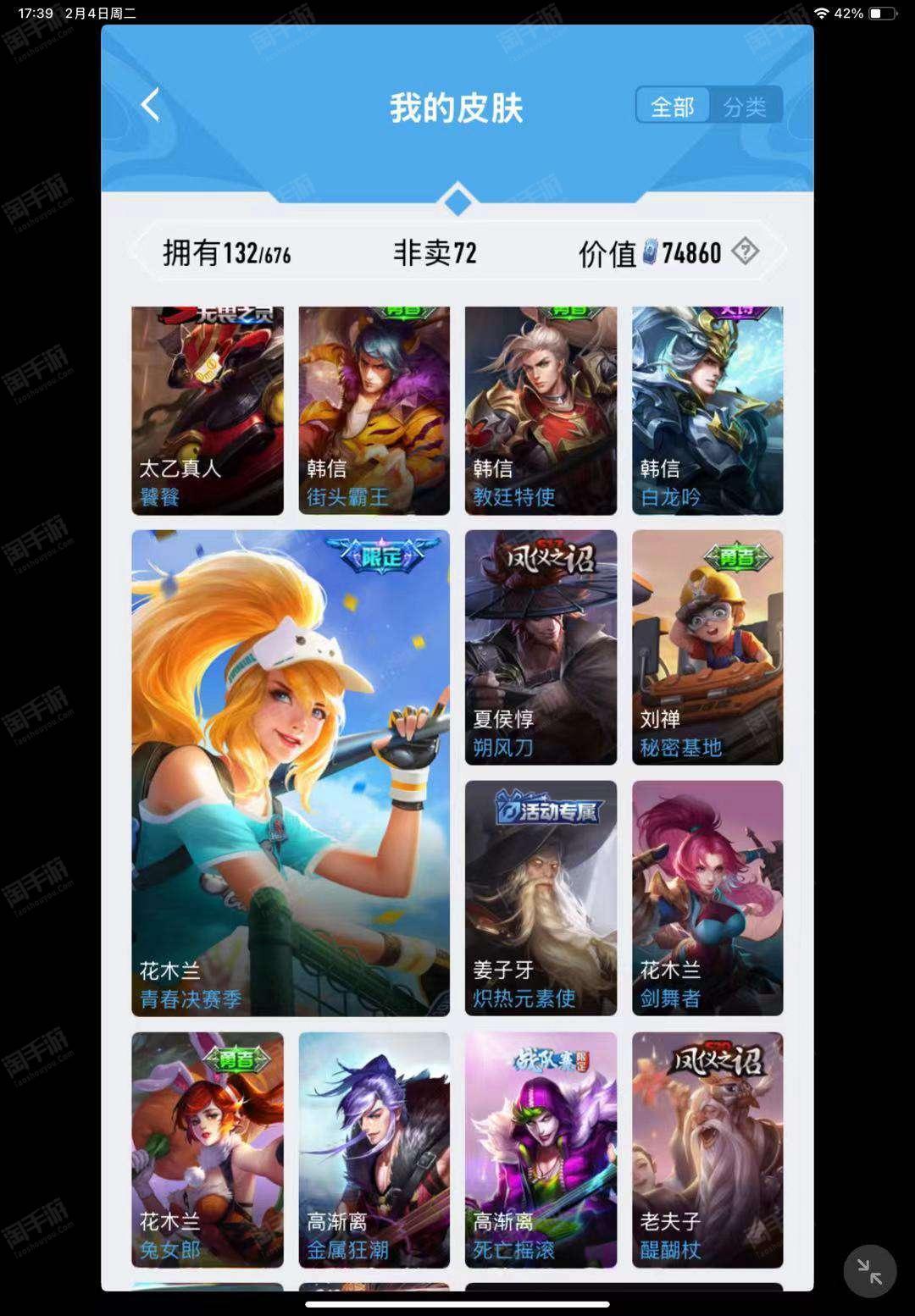The height and width of the screenshot is (1316, 915).
Task: View 韩信 教廷特使 skin
Action: (x=541, y=411)
